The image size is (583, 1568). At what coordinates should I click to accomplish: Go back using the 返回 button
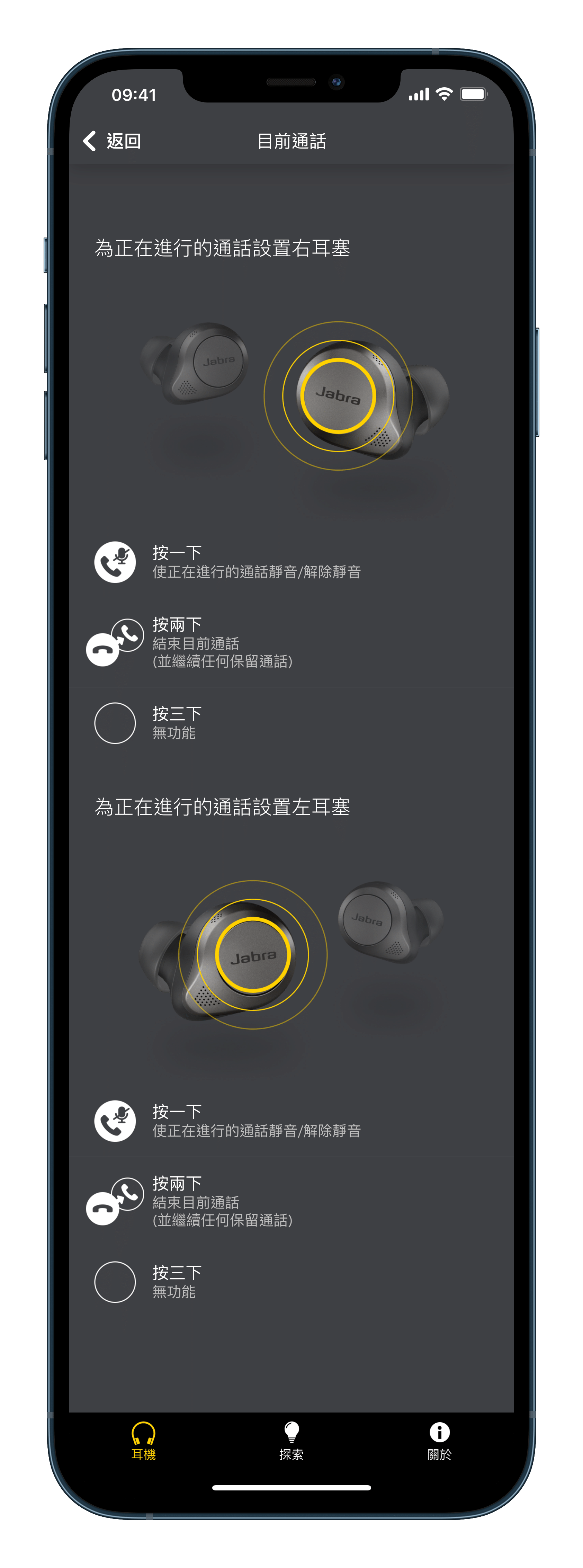(x=113, y=141)
